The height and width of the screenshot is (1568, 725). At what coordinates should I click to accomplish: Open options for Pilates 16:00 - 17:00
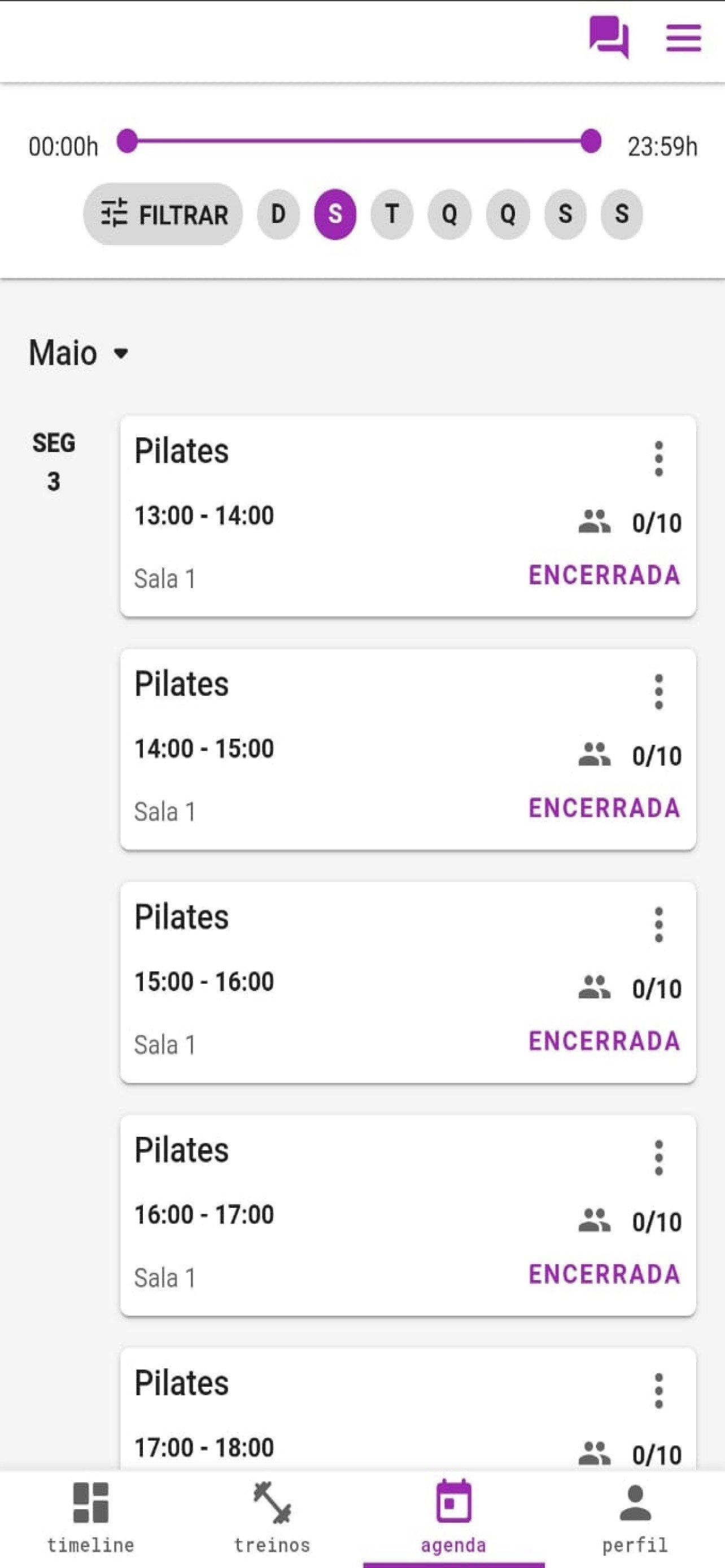(658, 1157)
